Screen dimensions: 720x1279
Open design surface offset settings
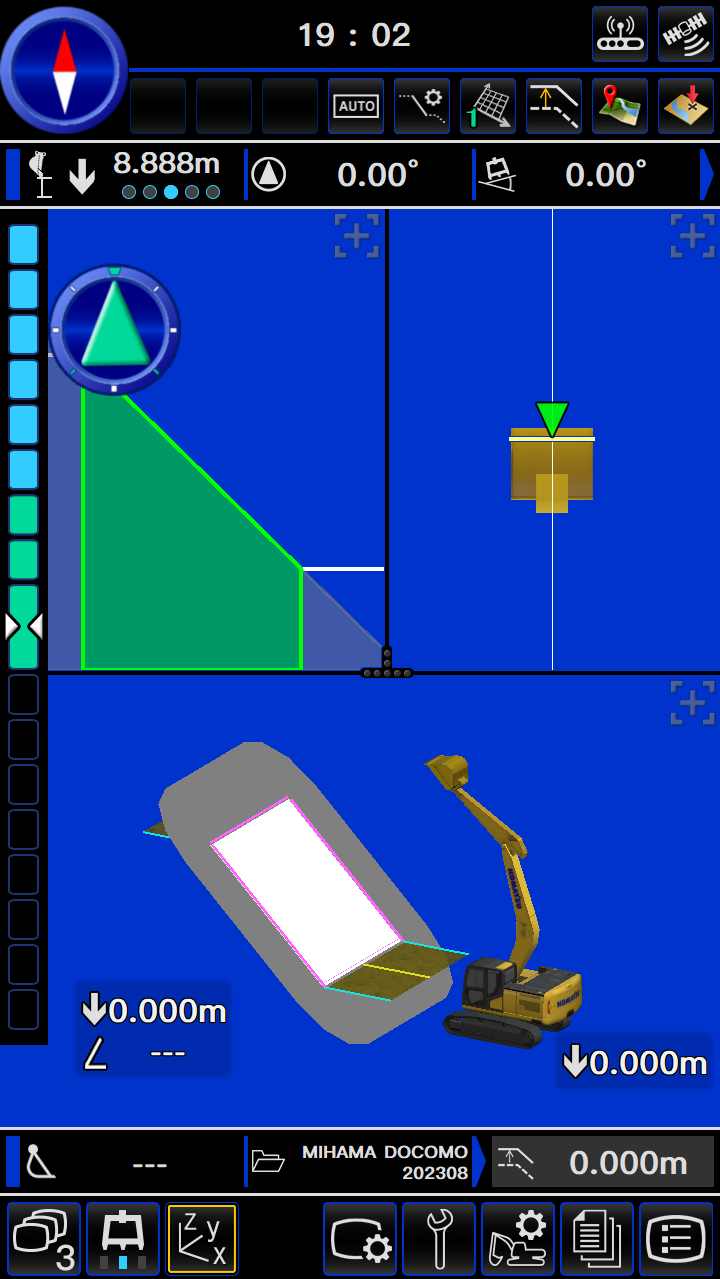(x=422, y=106)
